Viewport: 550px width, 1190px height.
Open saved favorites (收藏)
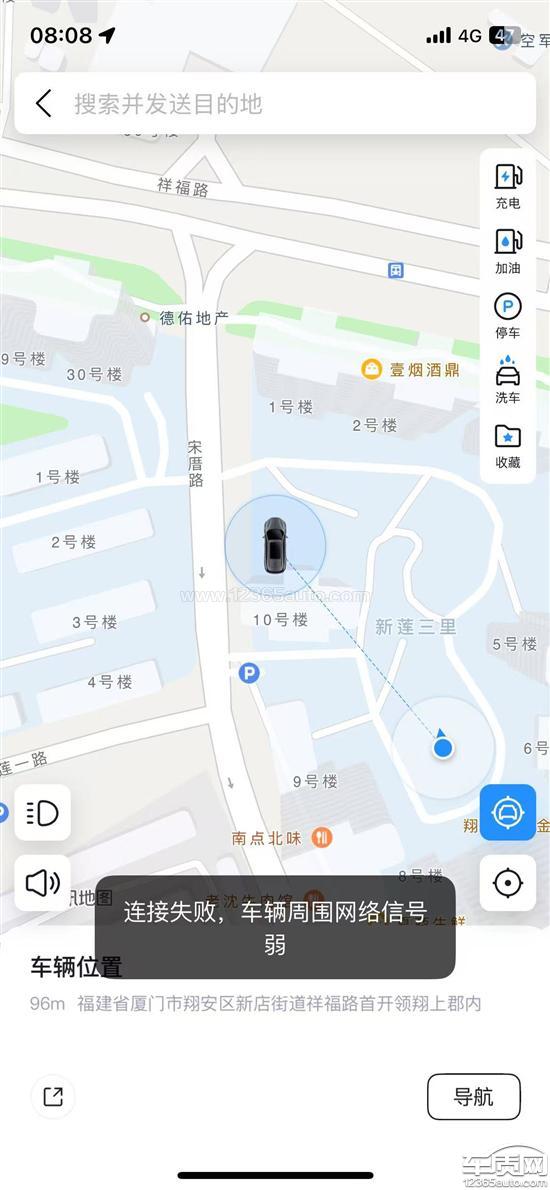pos(508,446)
